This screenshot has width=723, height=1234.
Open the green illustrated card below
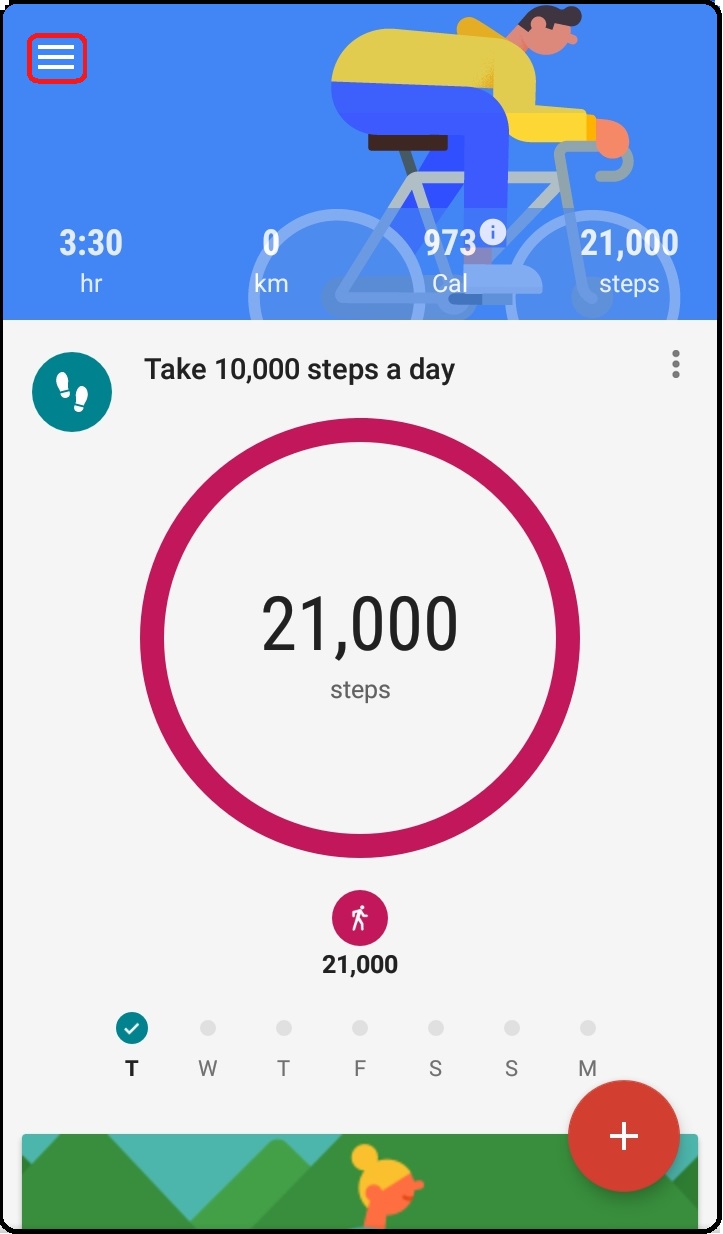pos(360,1181)
